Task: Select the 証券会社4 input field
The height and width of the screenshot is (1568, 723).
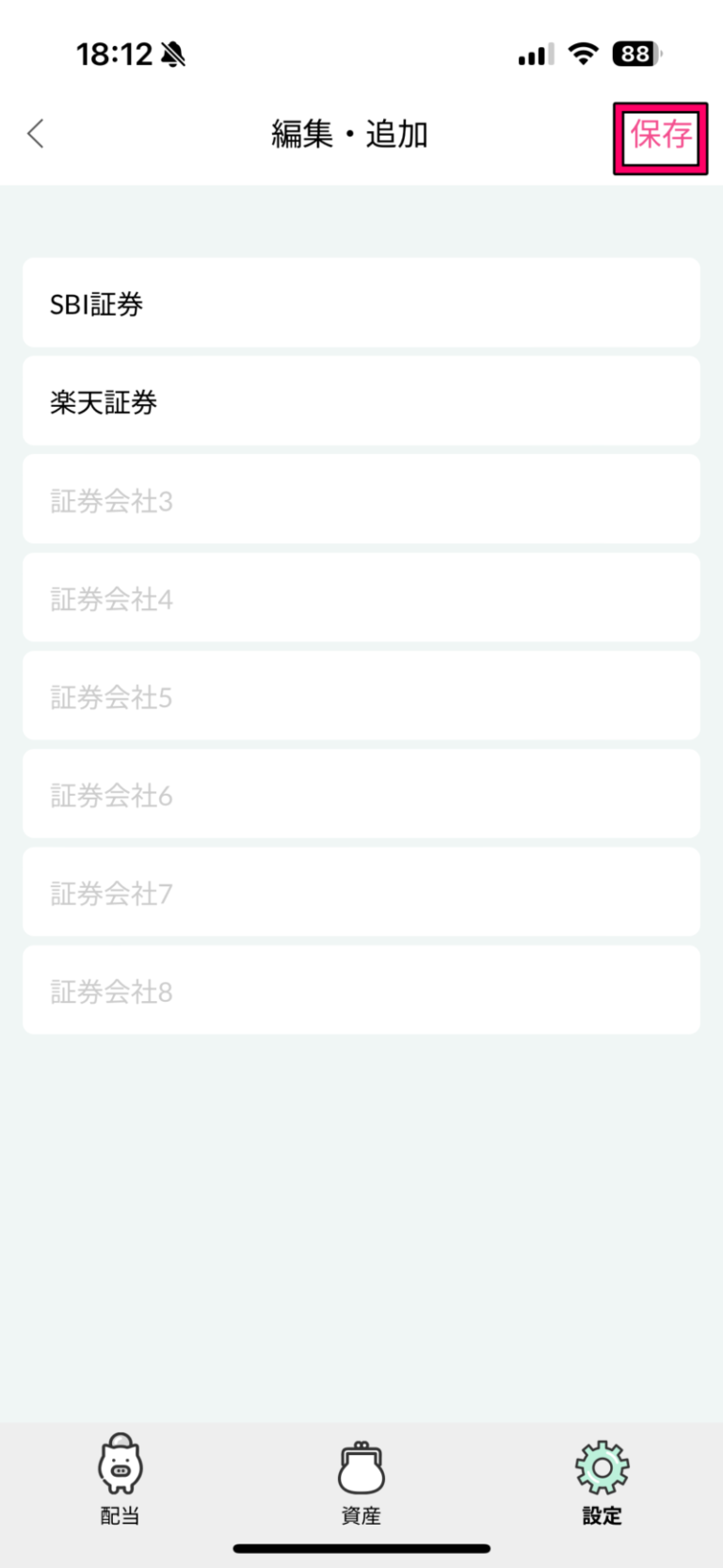Action: pos(361,598)
